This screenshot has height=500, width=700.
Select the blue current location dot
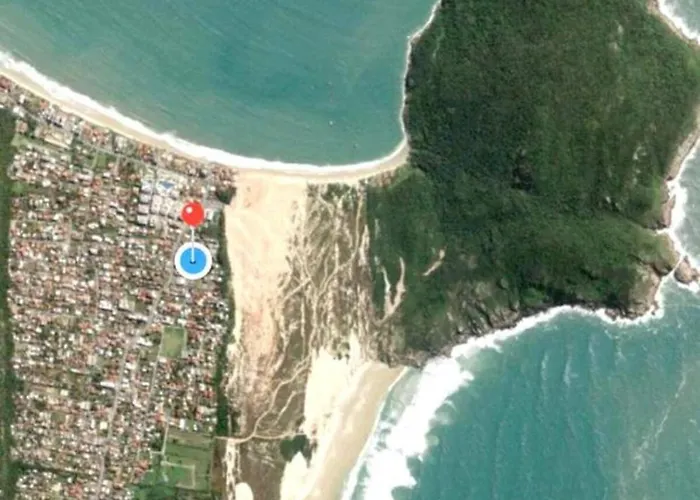[193, 260]
